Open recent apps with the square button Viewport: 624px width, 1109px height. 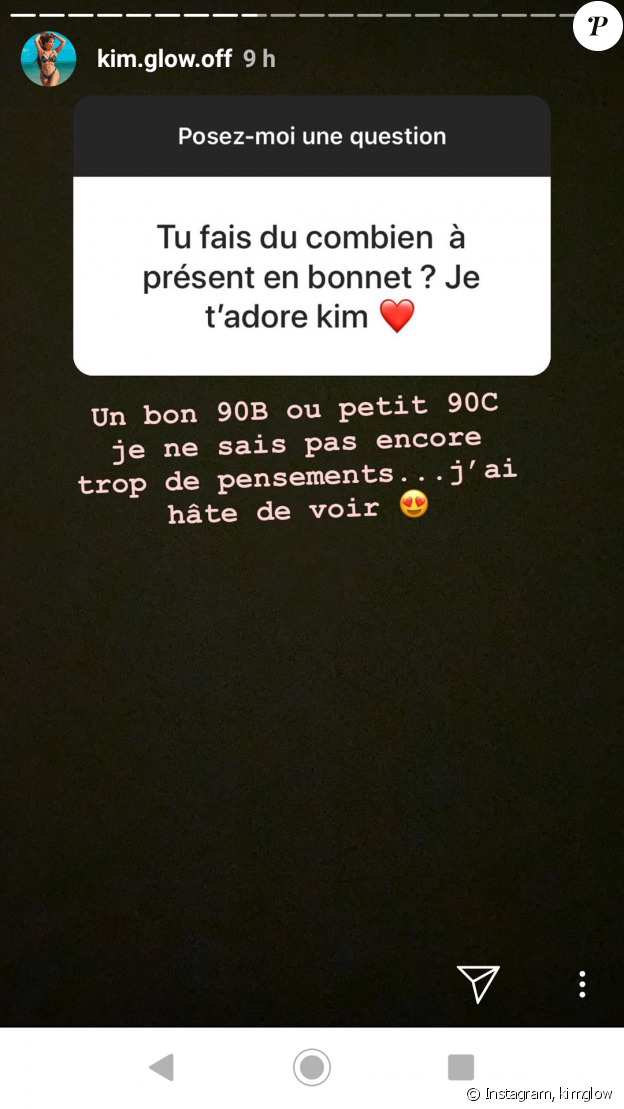(460, 1067)
